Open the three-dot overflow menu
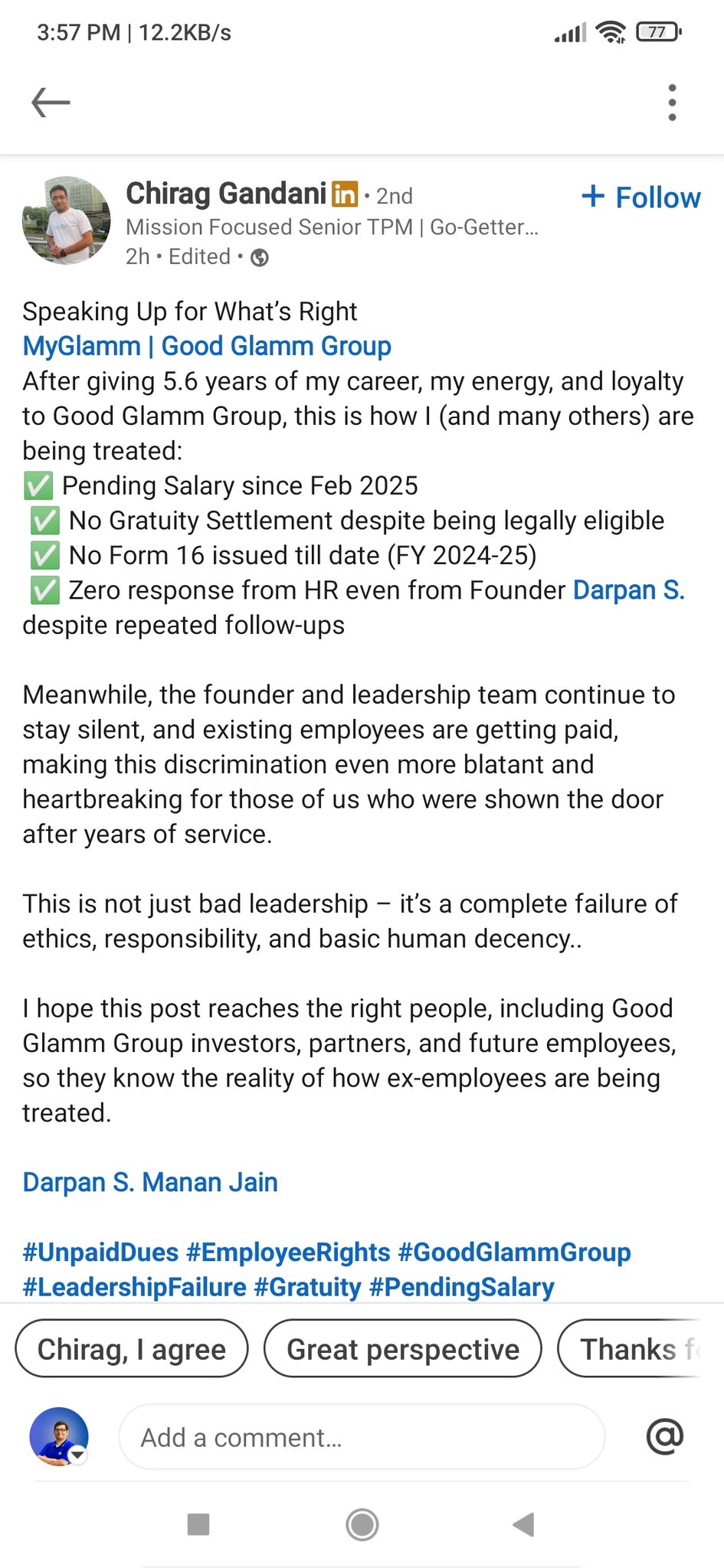Screen dimensions: 724x1568 [x=672, y=103]
